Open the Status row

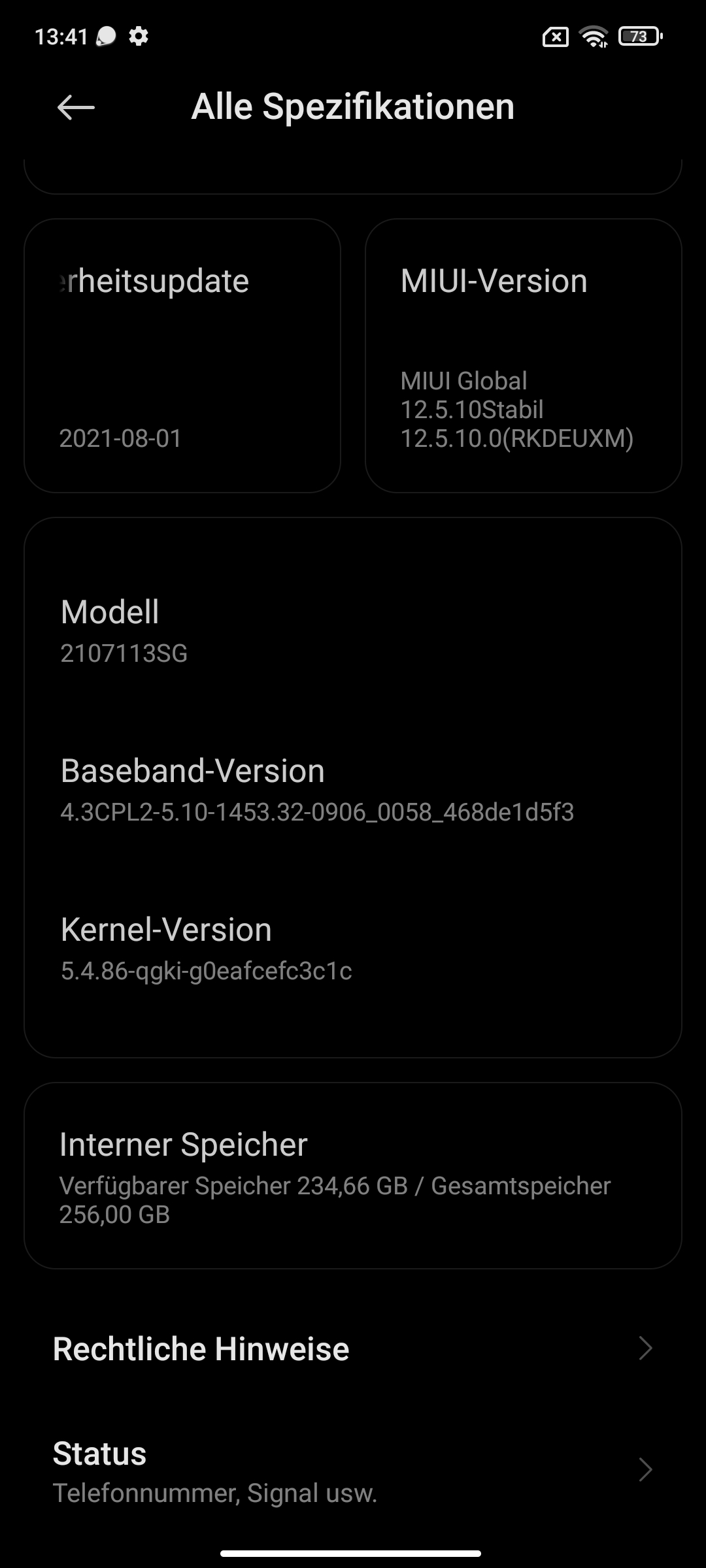coord(353,1471)
